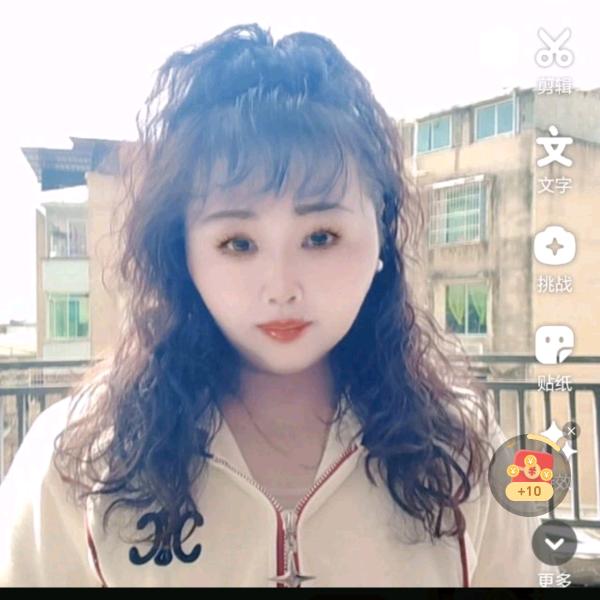This screenshot has height=600, width=600.
Task: Dismiss the red envelope reward bubble
Action: (x=571, y=431)
